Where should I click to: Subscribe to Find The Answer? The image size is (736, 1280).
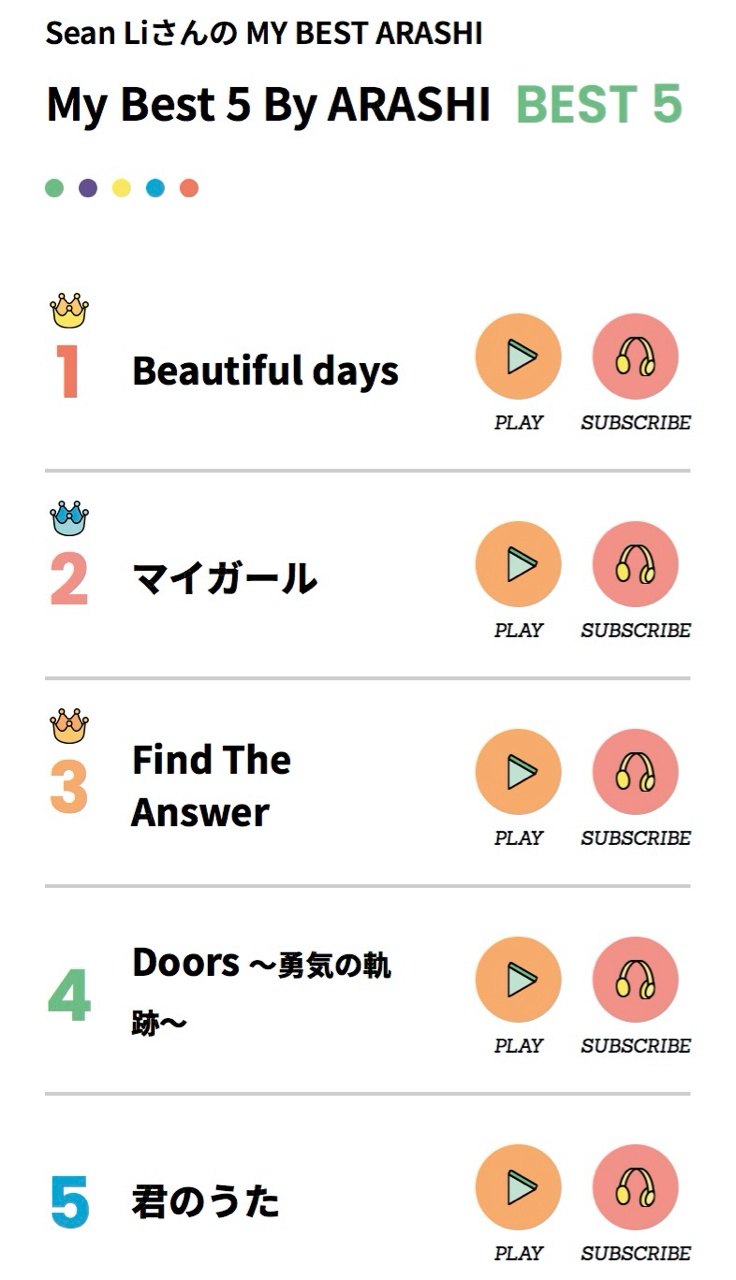click(x=635, y=772)
